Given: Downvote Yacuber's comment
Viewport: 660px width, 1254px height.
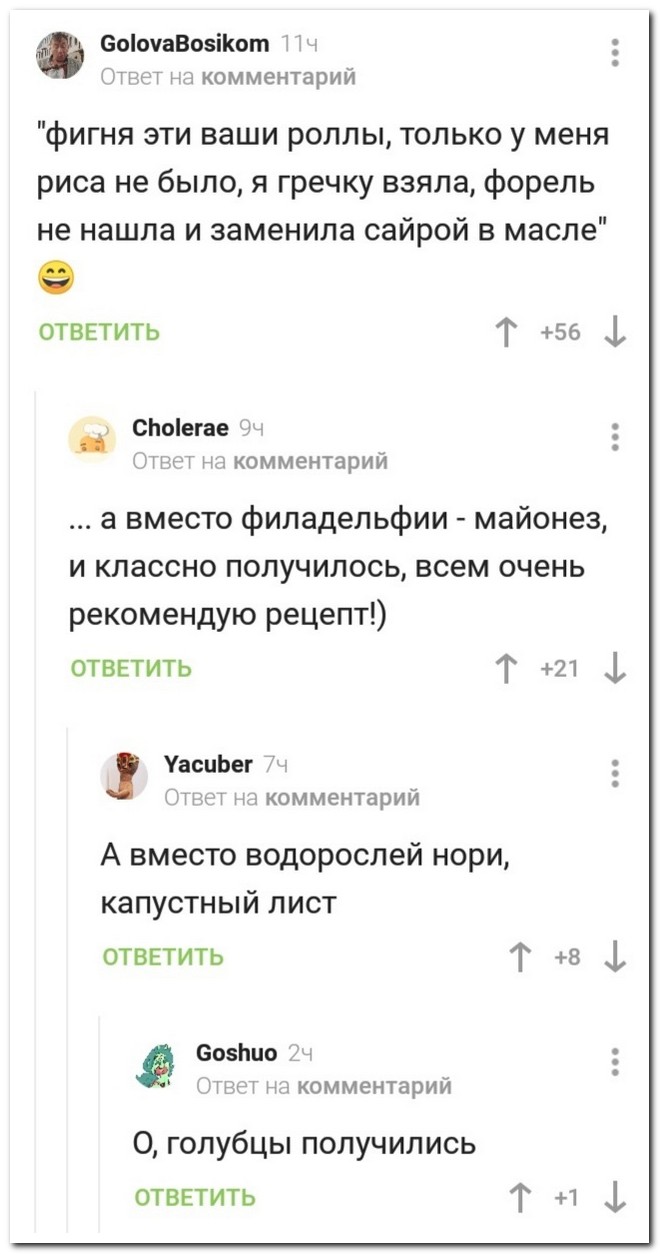Looking at the screenshot, I should coord(617,958).
